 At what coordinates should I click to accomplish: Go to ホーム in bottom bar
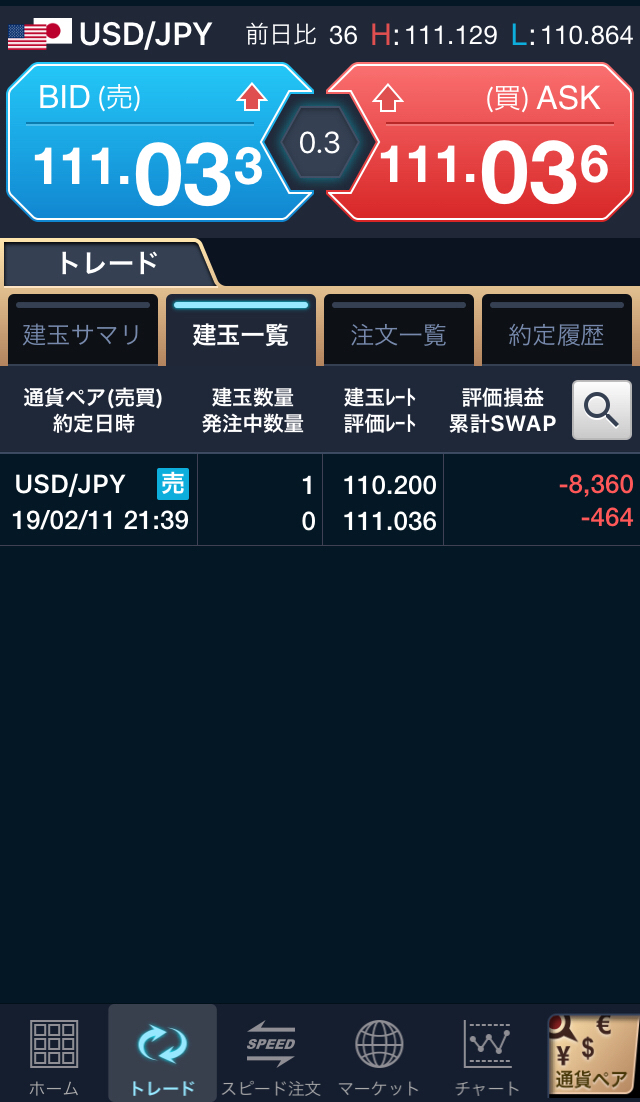54,1055
